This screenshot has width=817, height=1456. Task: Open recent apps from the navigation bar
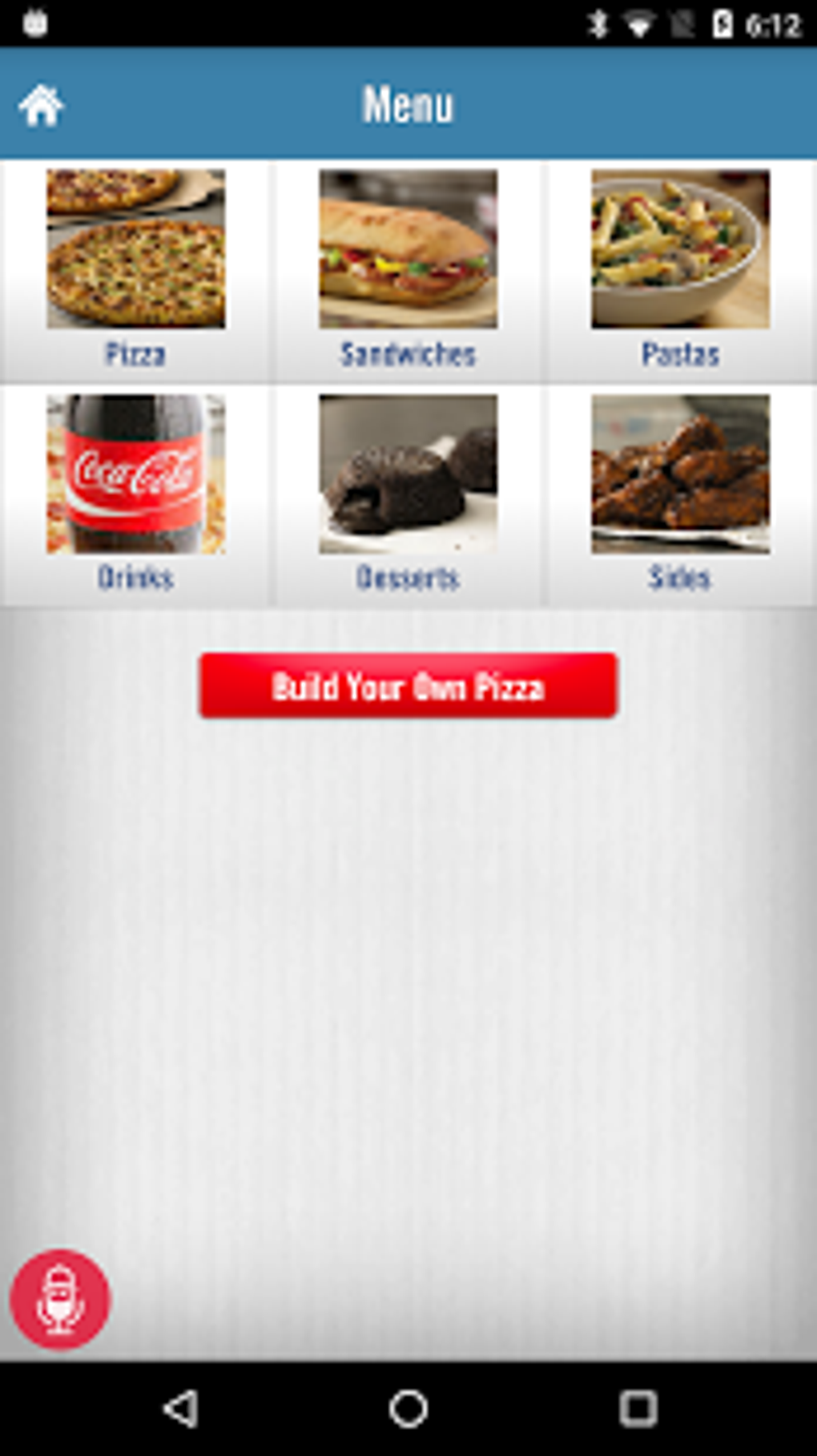638,1408
